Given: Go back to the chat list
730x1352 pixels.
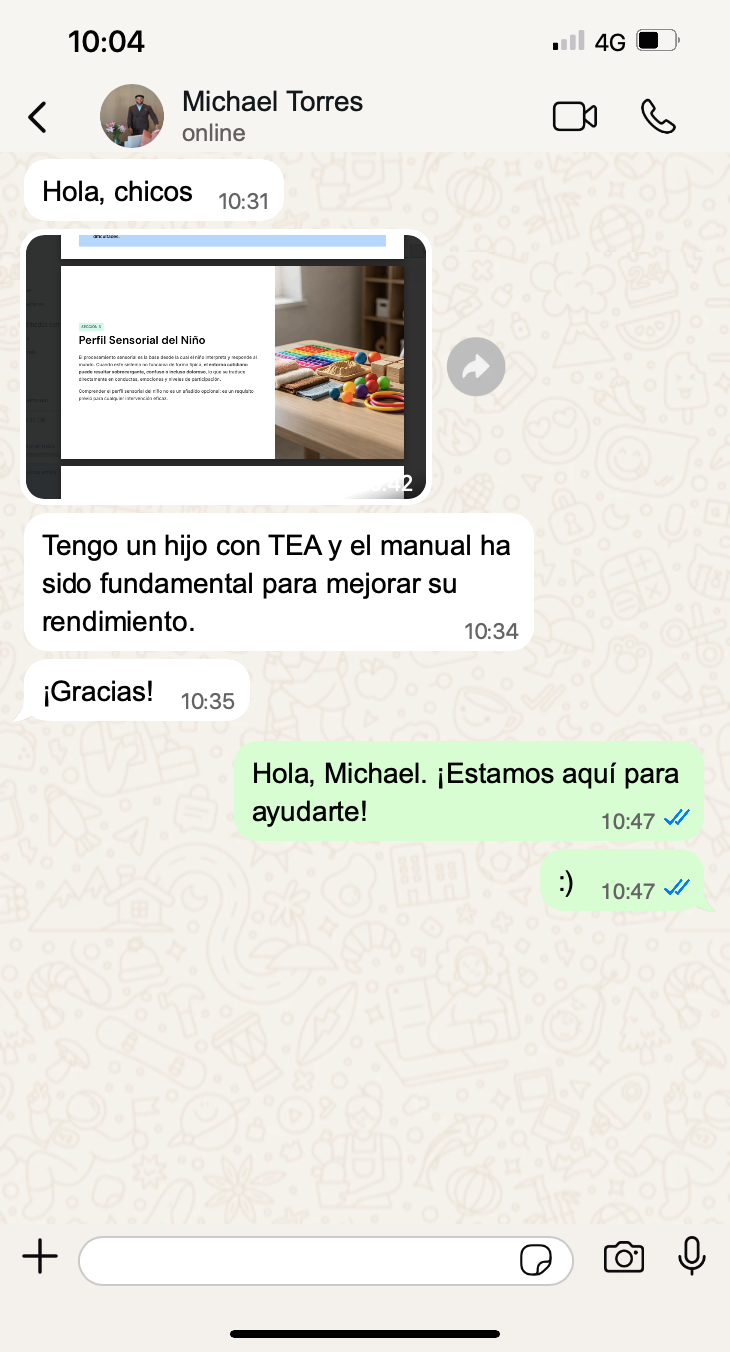Looking at the screenshot, I should (37, 117).
